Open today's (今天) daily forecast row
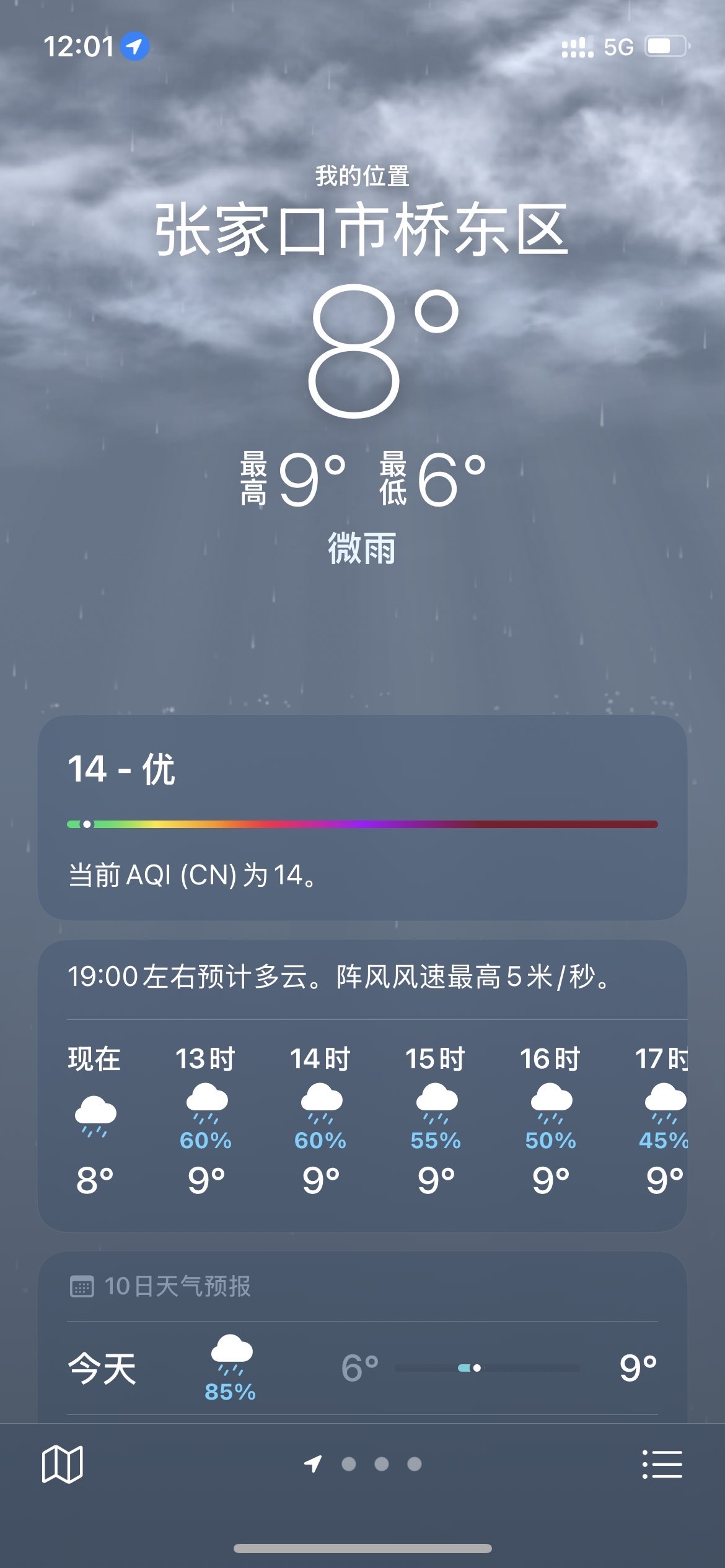 (362, 1369)
